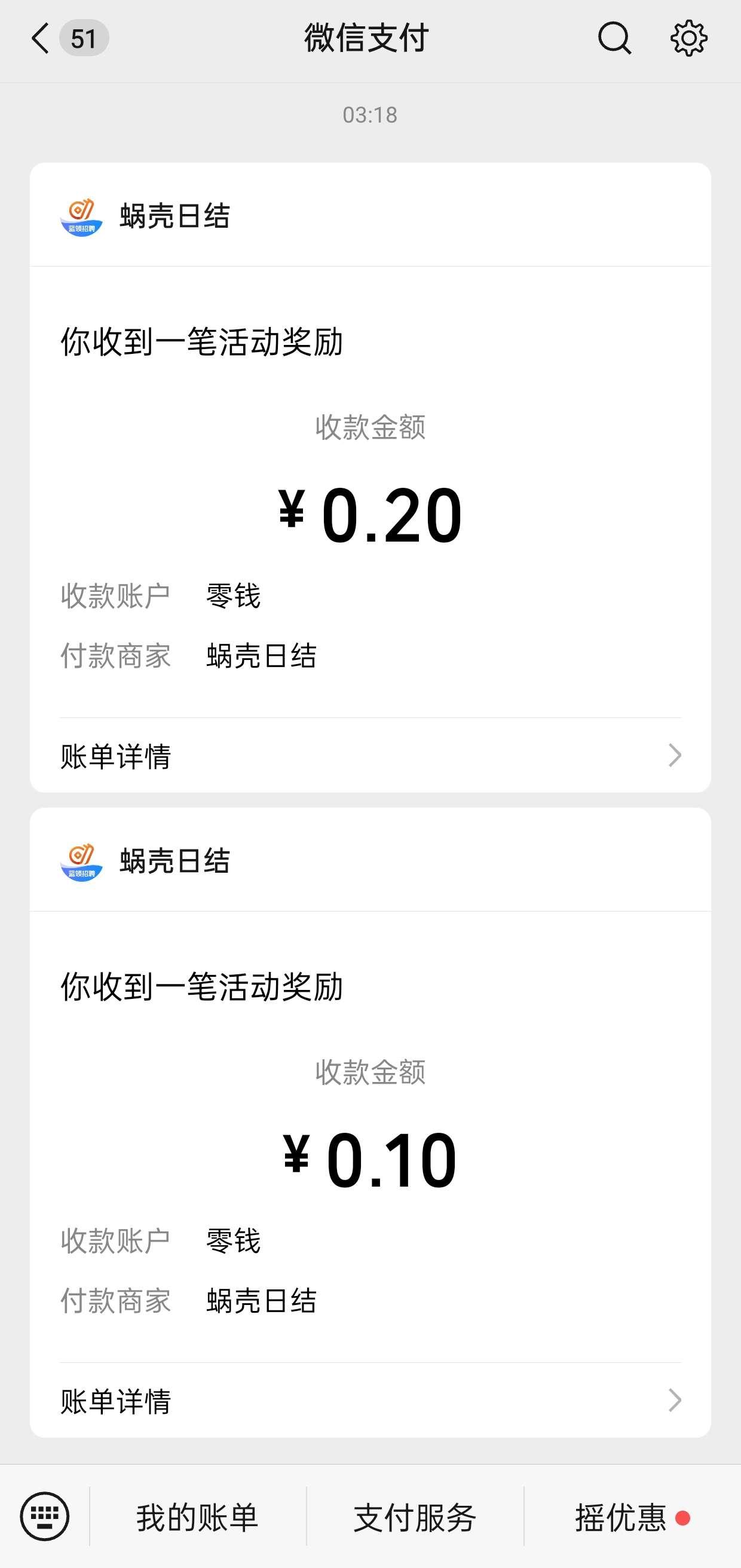
Task: Open bill details for the ¥0.20 reward
Action: pos(370,756)
